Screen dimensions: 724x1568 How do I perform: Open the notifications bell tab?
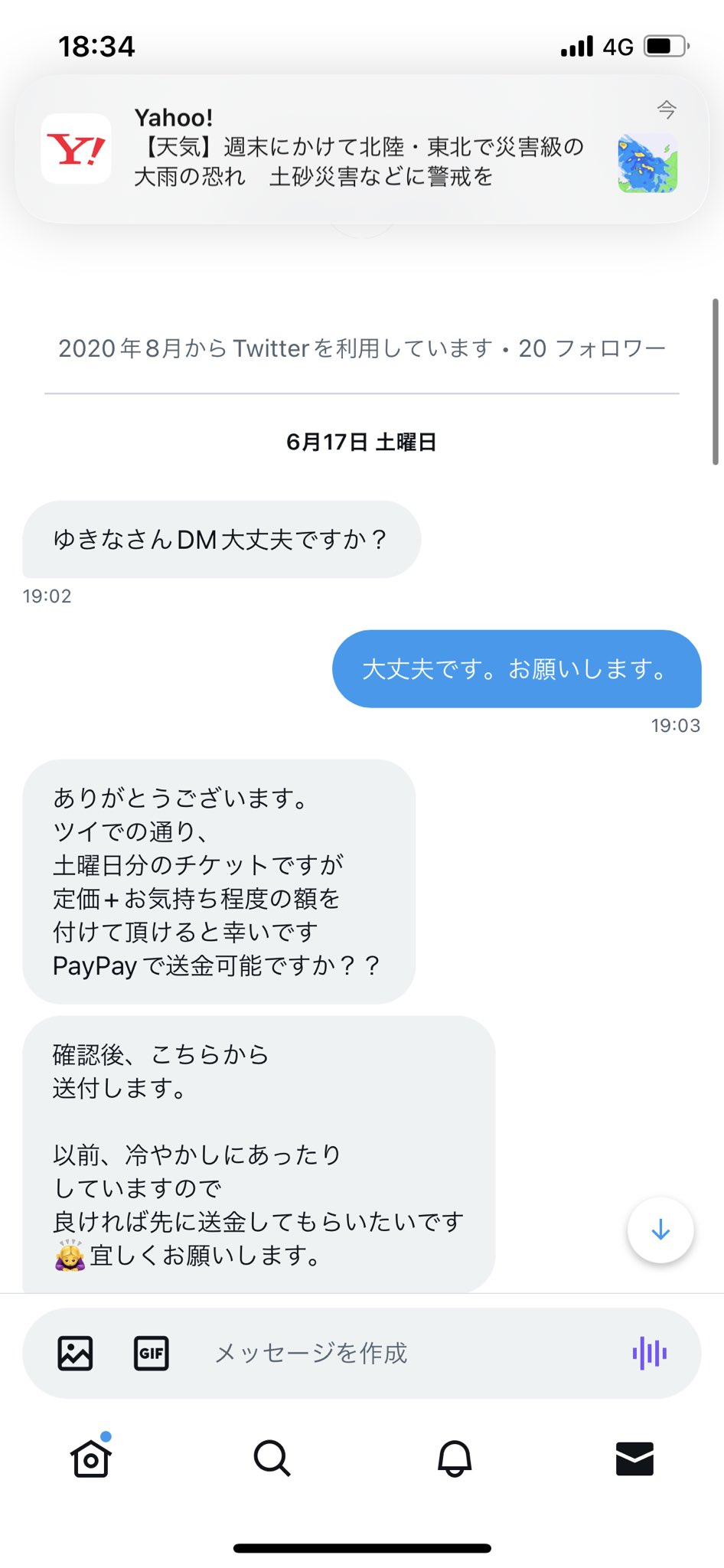pos(454,1458)
